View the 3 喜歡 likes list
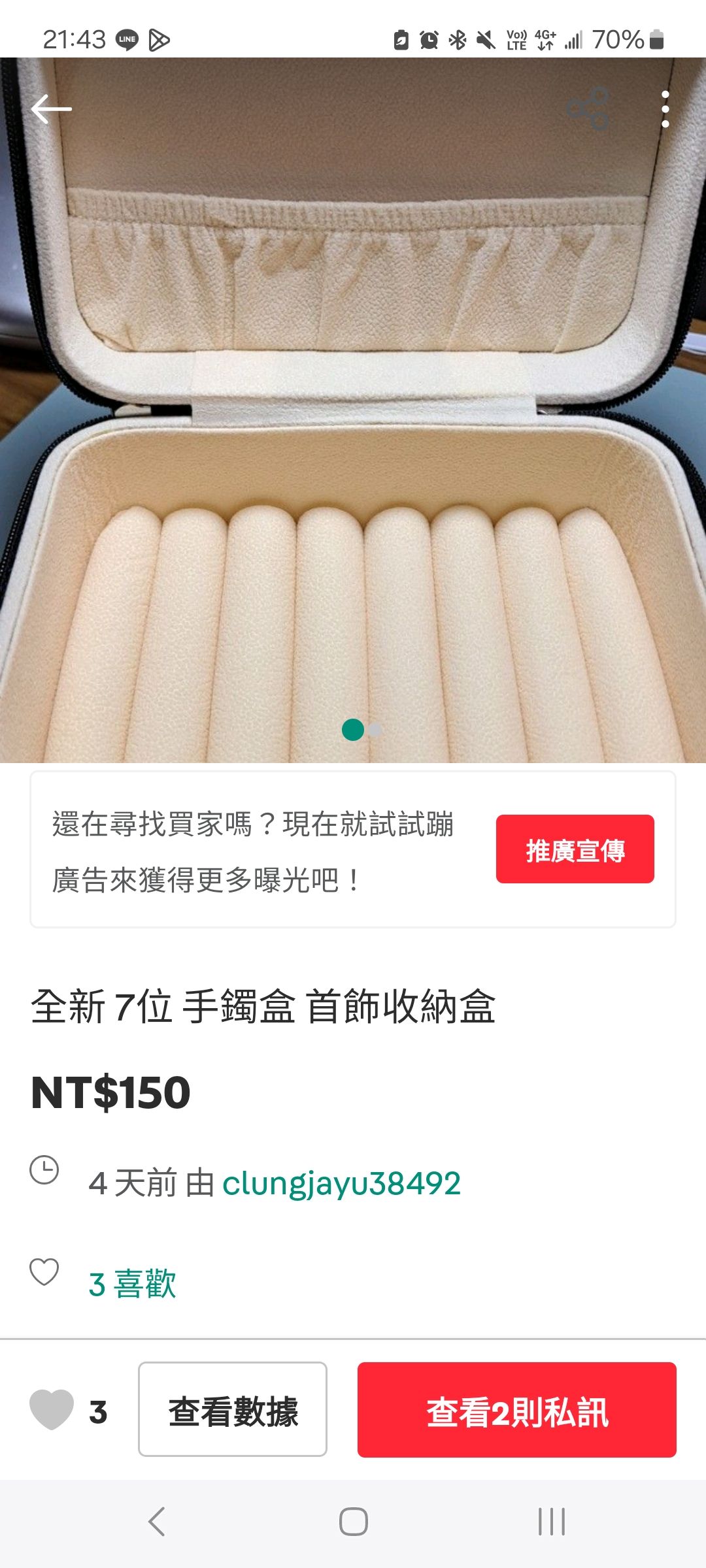 click(x=132, y=1284)
